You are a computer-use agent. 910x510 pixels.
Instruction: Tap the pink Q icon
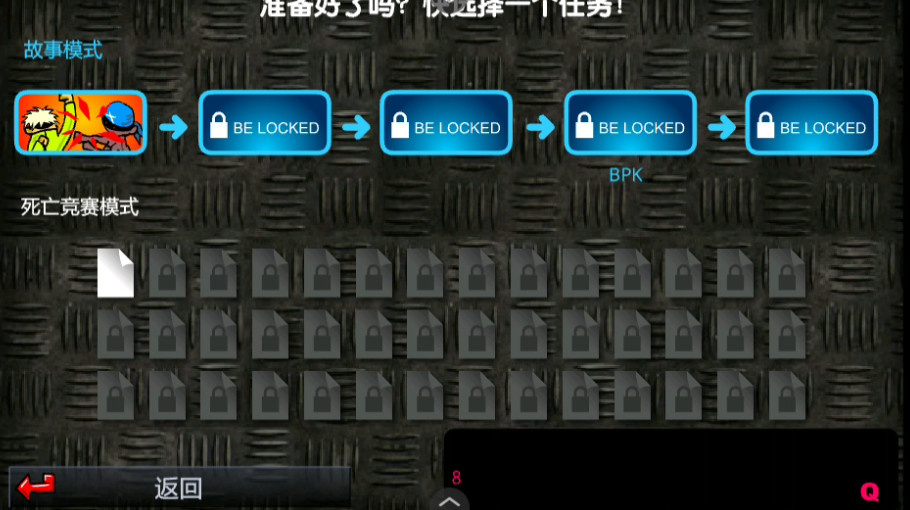coord(869,491)
